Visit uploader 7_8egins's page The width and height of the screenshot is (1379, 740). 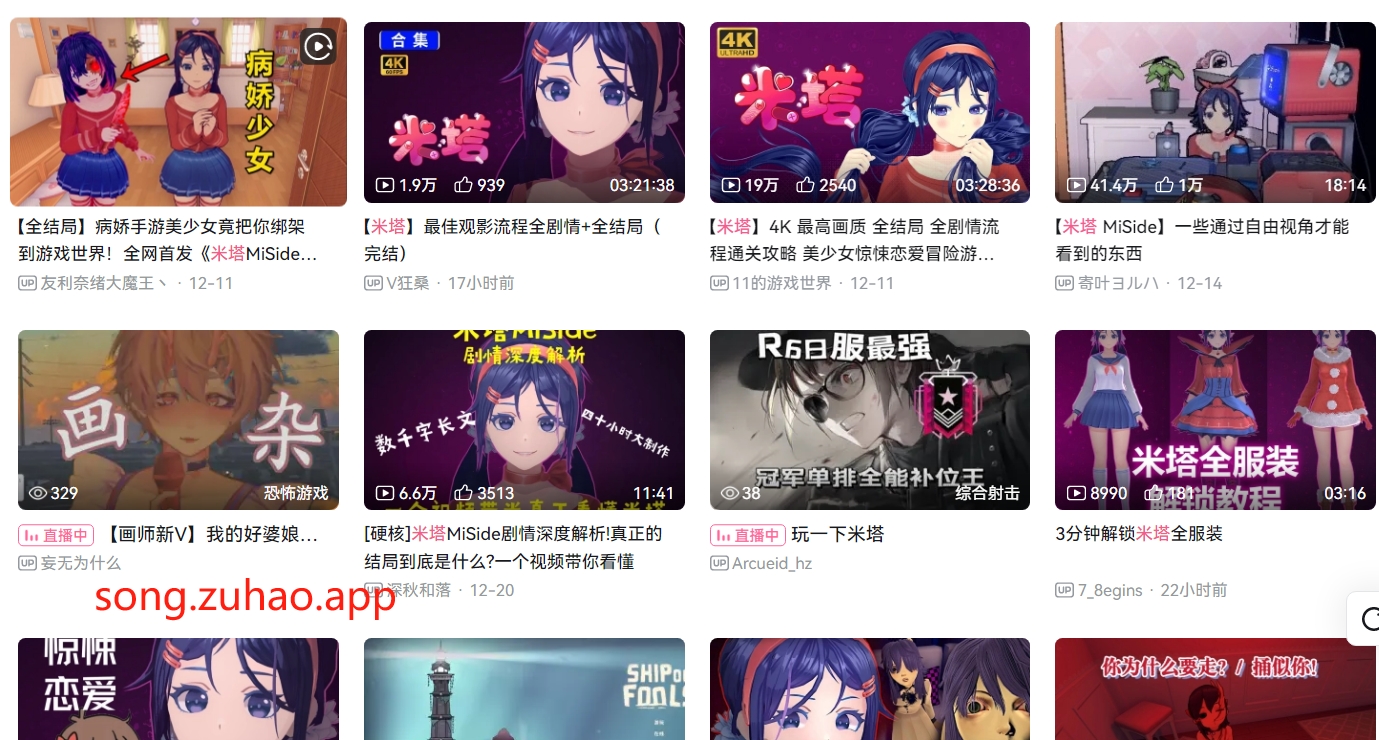point(1109,590)
